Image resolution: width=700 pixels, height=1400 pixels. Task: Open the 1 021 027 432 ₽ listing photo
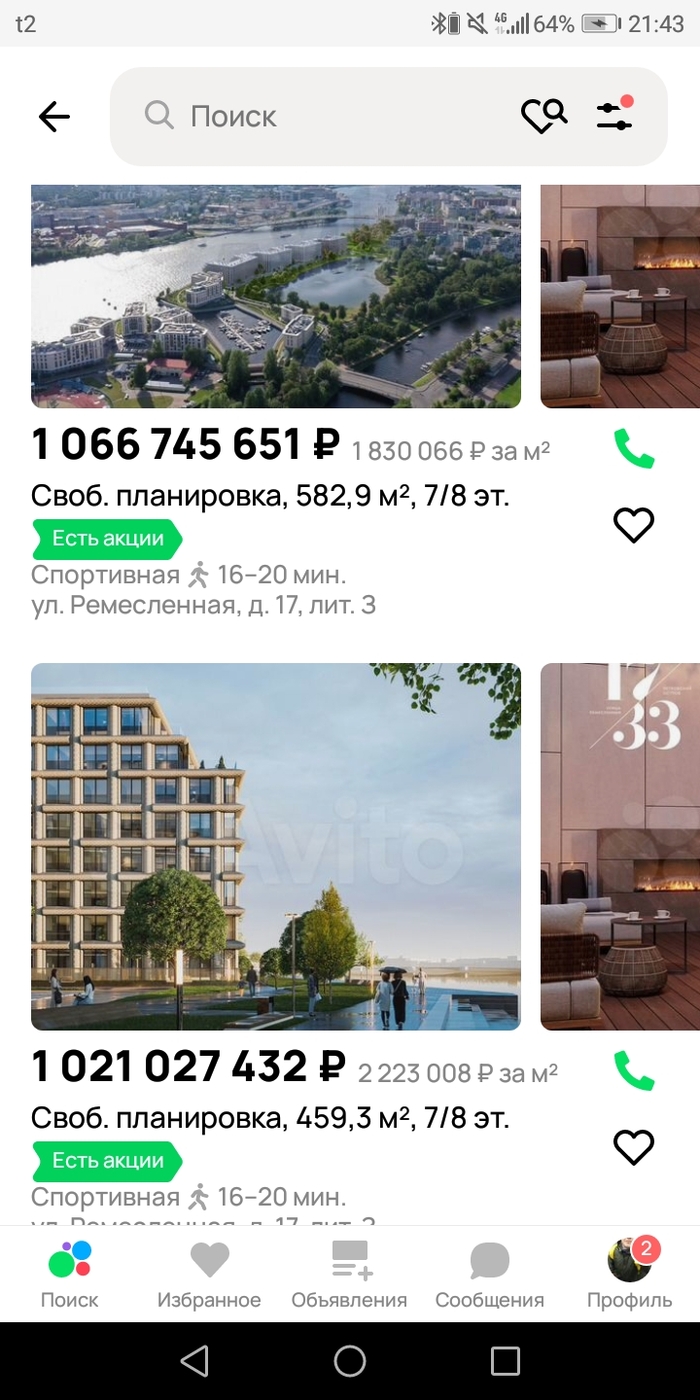click(276, 846)
